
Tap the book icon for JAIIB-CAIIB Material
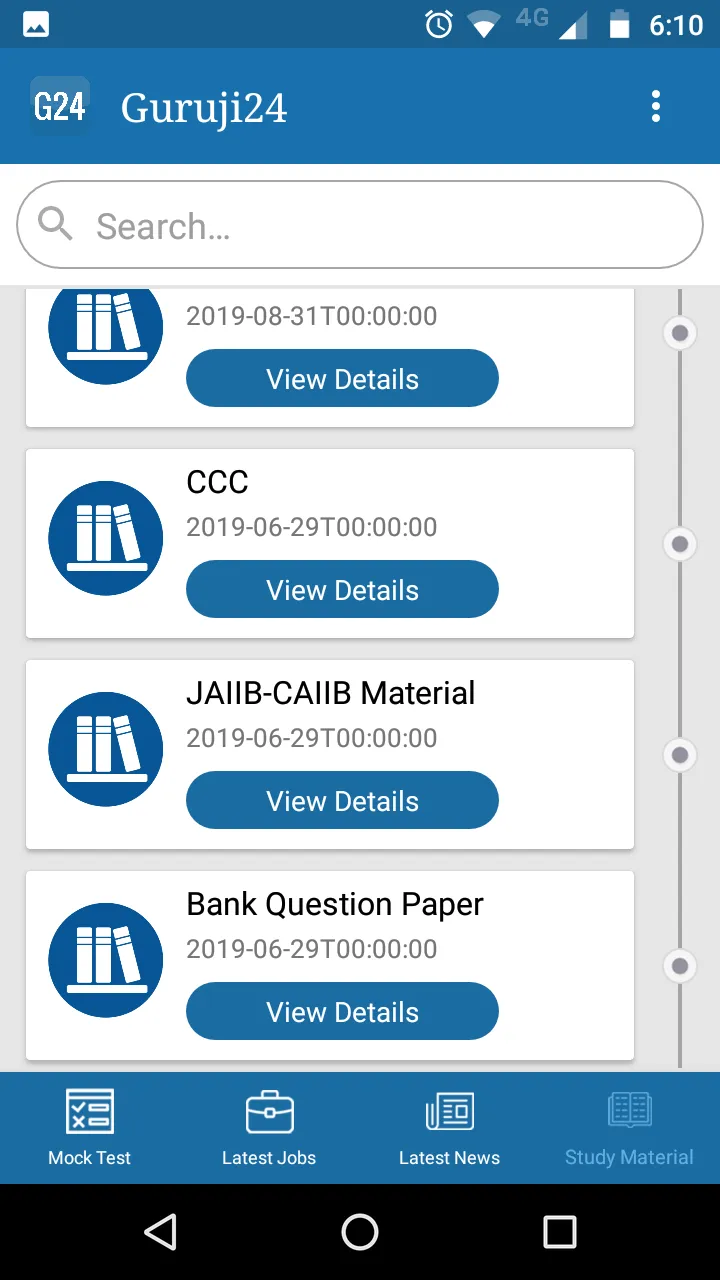(x=105, y=749)
